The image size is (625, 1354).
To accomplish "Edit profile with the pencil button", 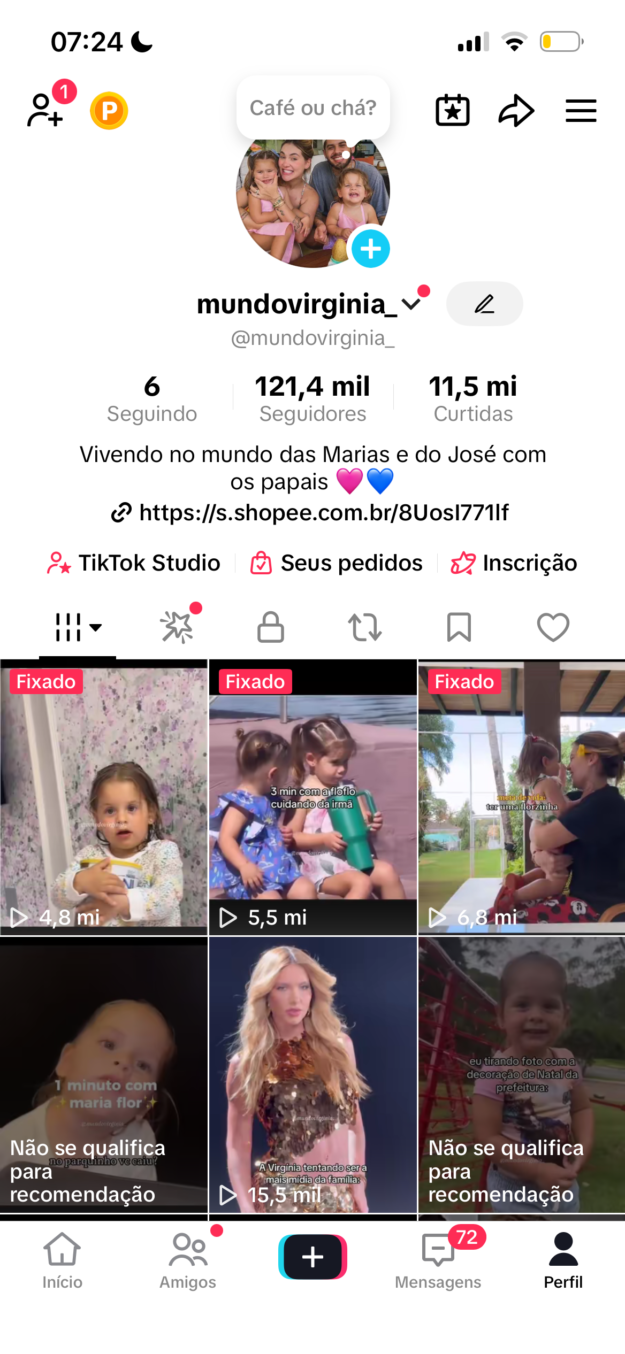I will tap(484, 304).
